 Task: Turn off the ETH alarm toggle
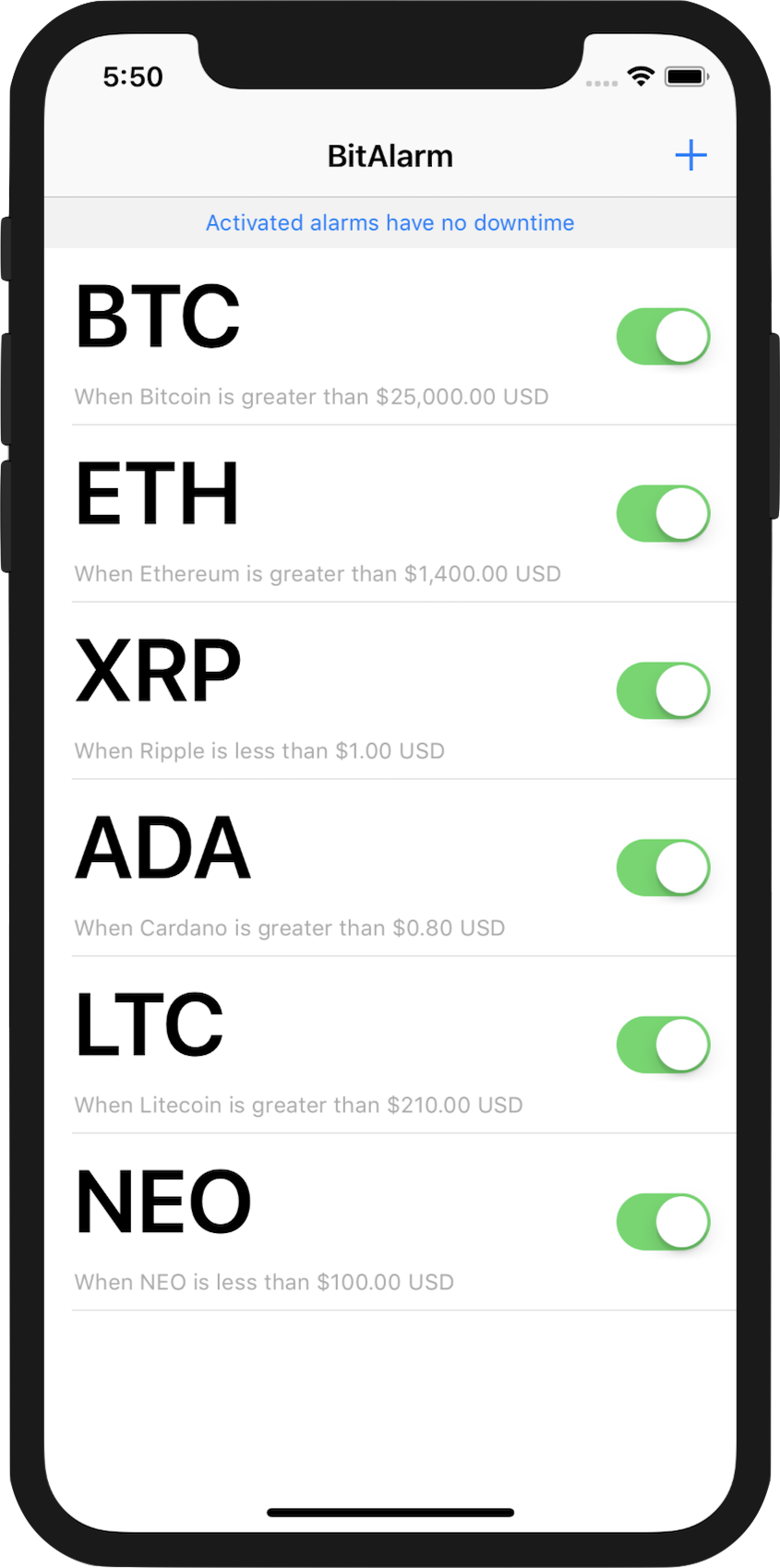[x=663, y=513]
